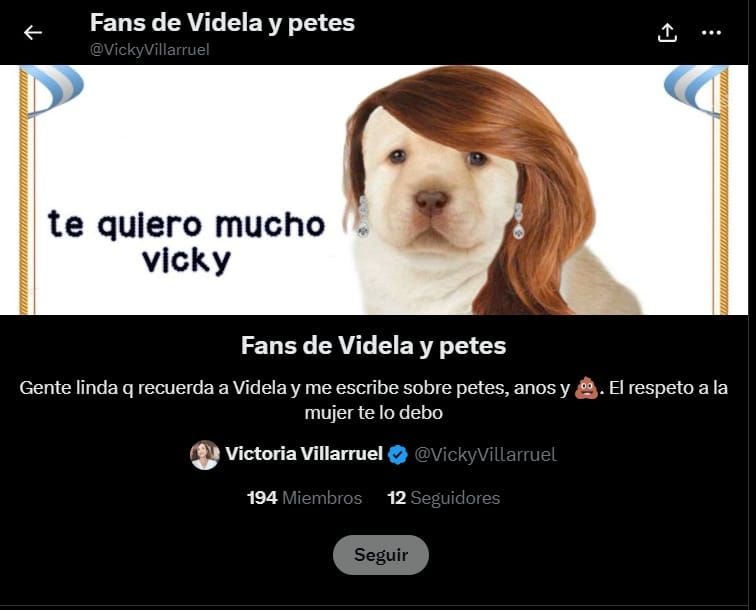This screenshot has height=610, width=756.
Task: View the 12 Seguidores list
Action: [x=443, y=497]
